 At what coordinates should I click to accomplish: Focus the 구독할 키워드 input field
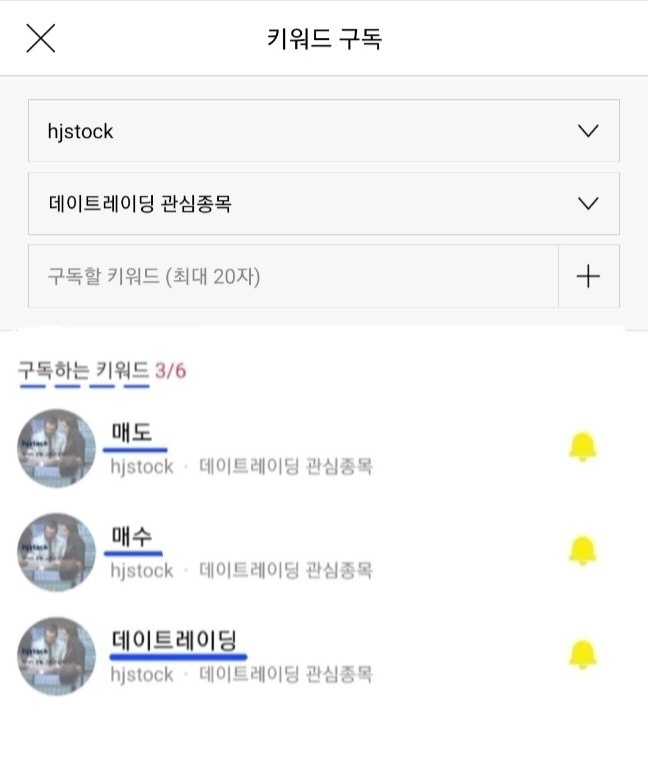293,276
